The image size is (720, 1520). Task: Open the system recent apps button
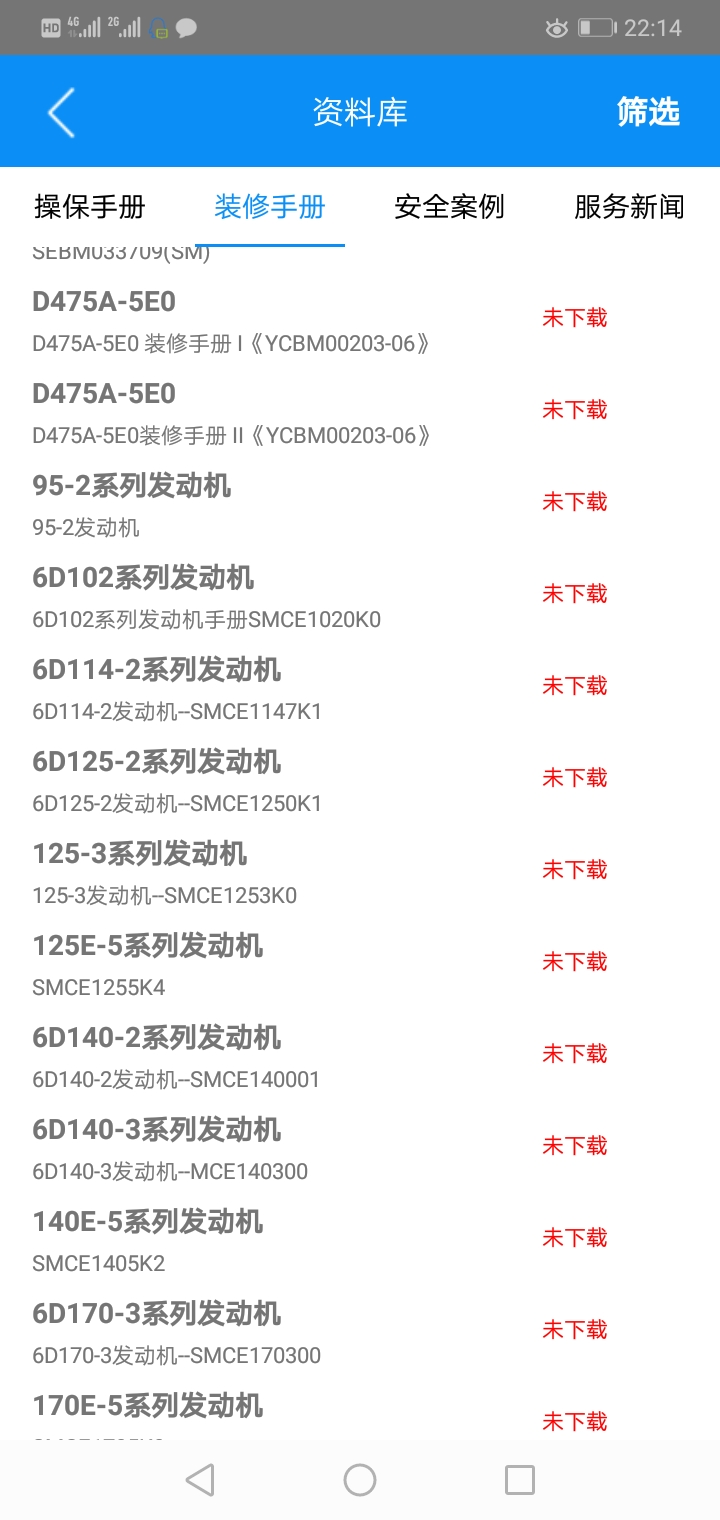pyautogui.click(x=520, y=1480)
